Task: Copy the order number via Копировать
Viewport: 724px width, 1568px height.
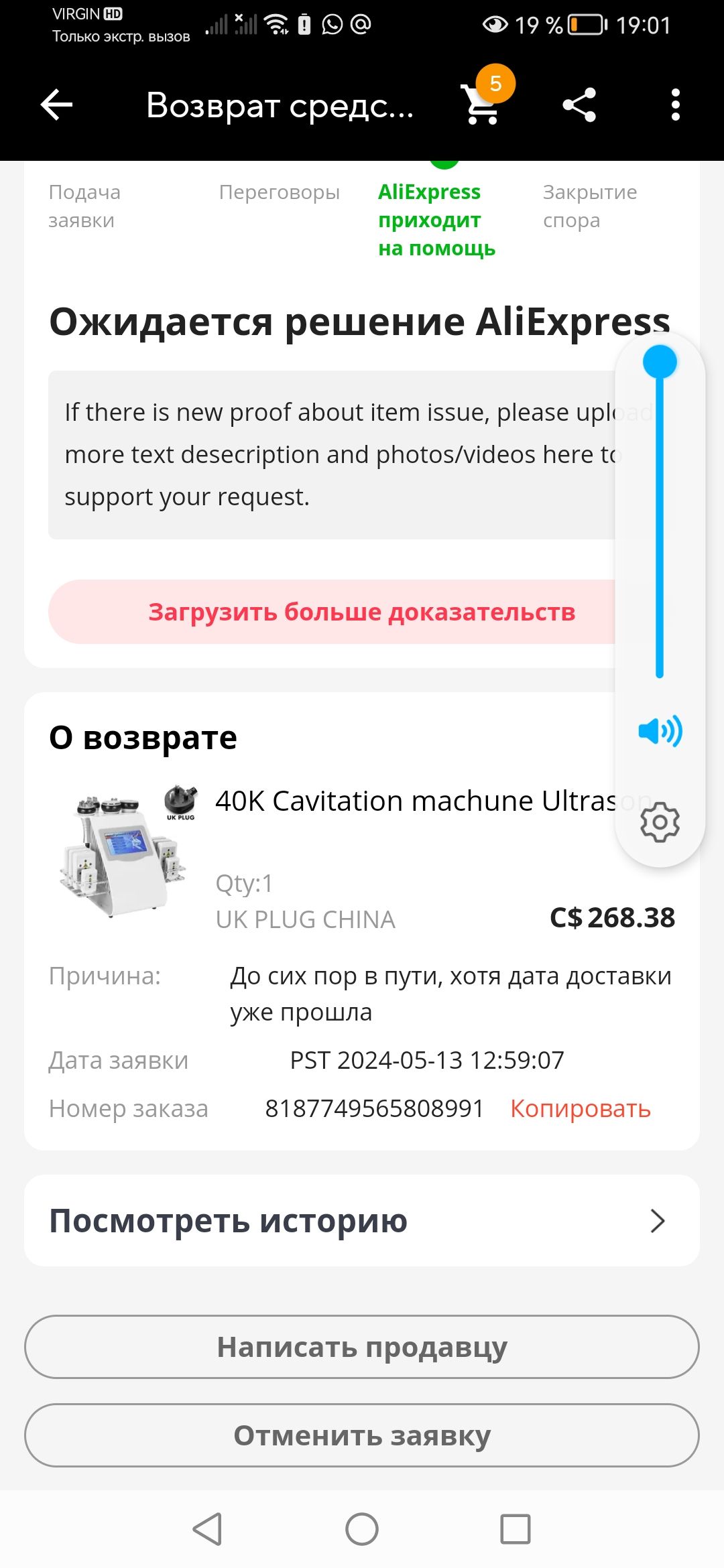Action: (580, 1108)
